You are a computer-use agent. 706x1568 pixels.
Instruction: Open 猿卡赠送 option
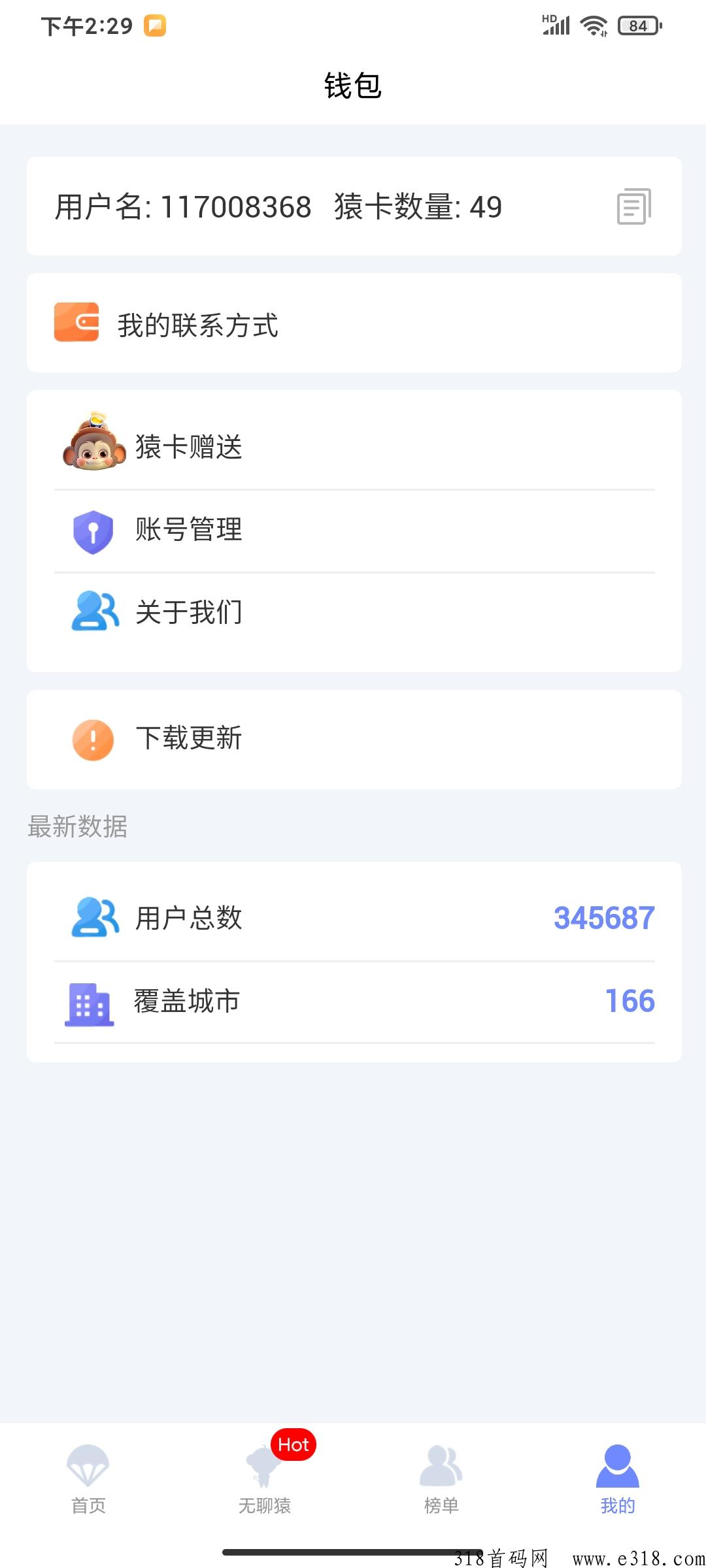click(353, 447)
